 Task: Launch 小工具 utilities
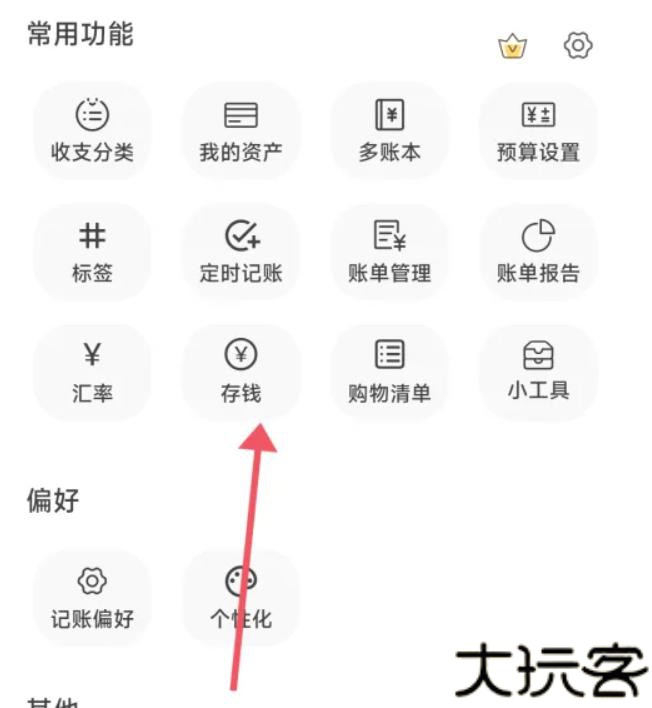[538, 371]
